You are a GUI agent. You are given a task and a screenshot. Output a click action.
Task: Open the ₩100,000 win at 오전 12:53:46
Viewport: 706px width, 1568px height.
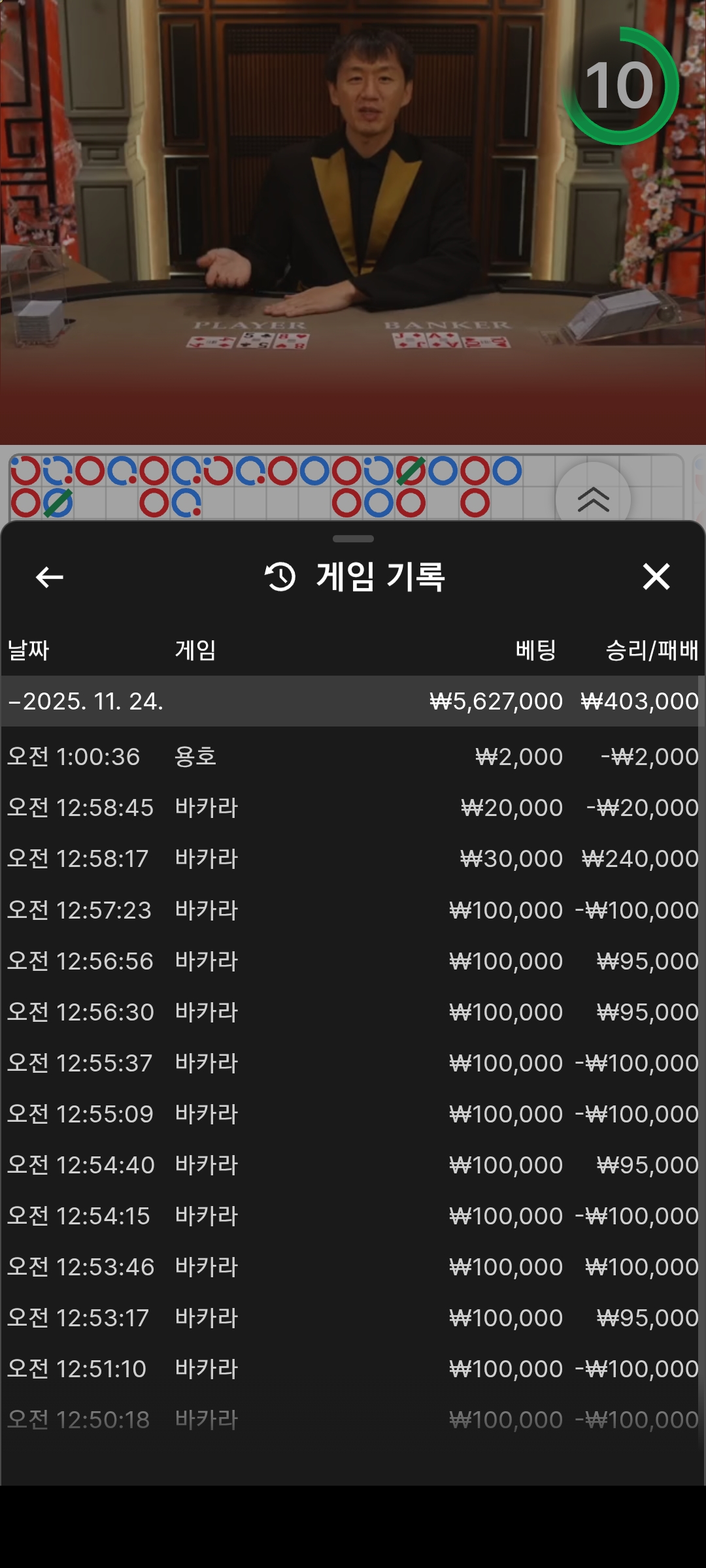tap(353, 1267)
